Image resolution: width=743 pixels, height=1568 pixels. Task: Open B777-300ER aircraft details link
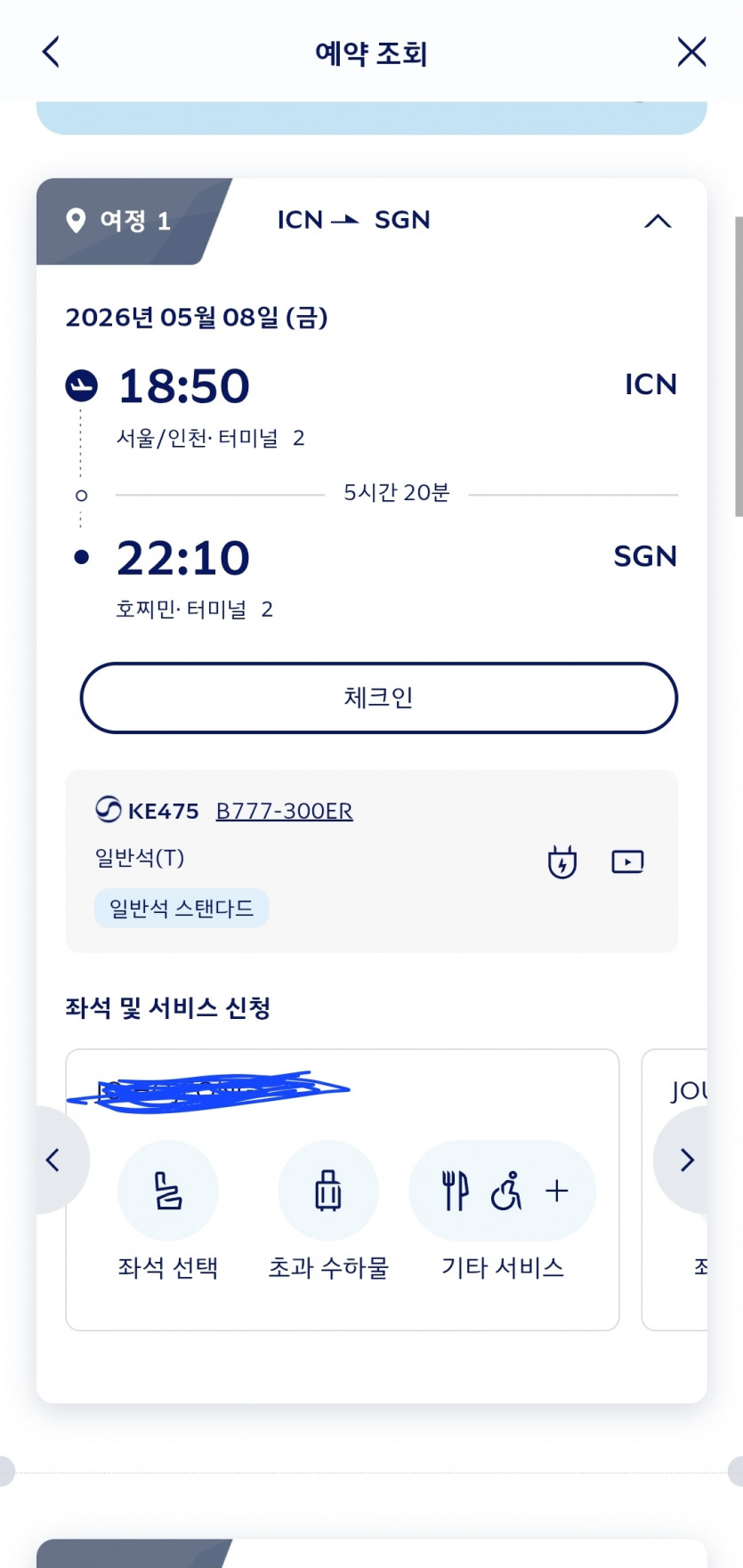[284, 811]
